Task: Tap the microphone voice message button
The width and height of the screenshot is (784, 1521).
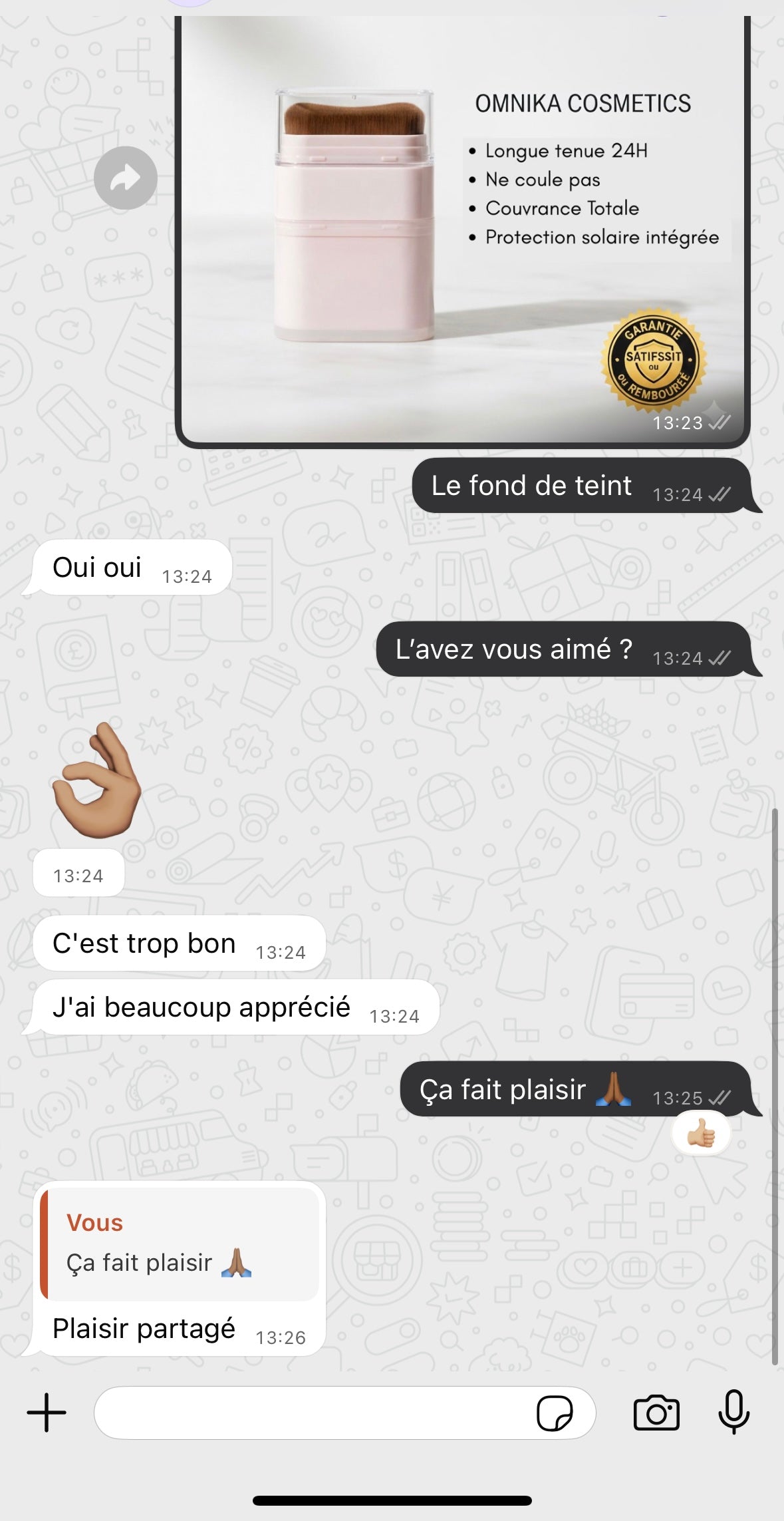Action: (x=734, y=1412)
